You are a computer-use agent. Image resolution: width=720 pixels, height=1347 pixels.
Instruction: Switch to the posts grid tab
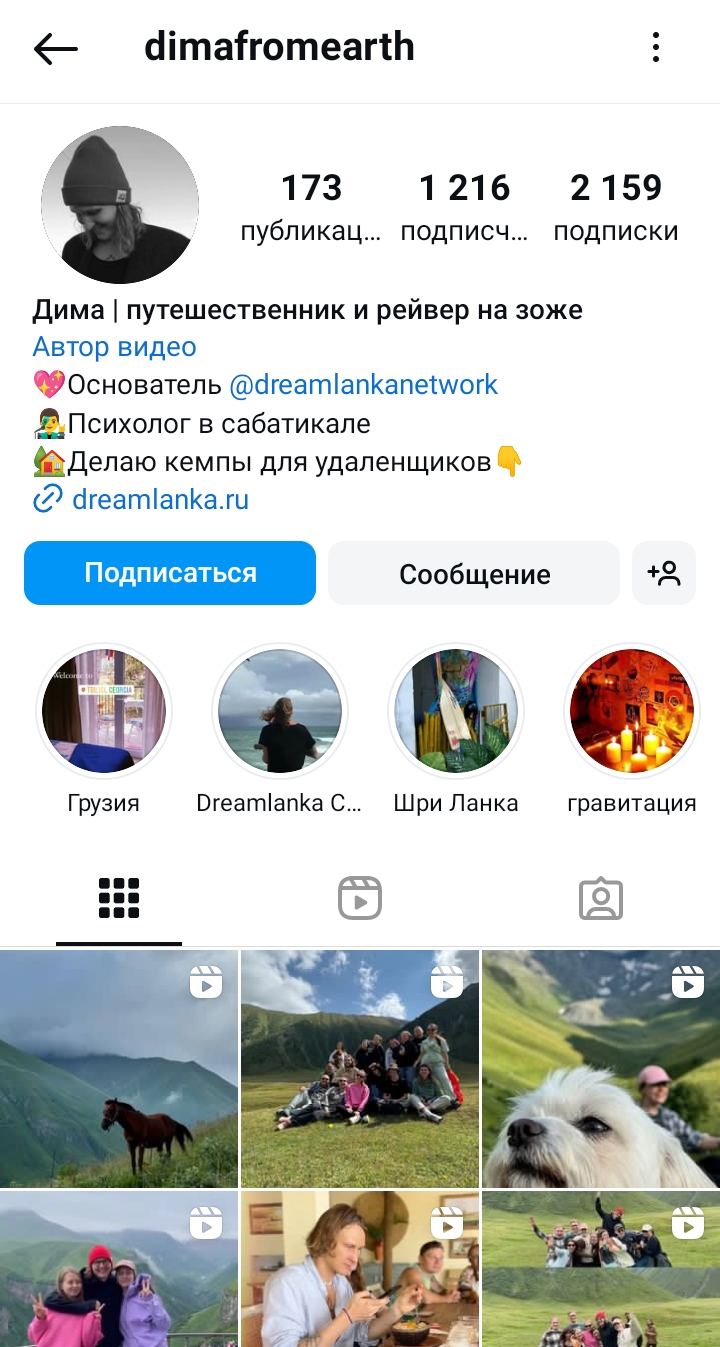coord(119,898)
